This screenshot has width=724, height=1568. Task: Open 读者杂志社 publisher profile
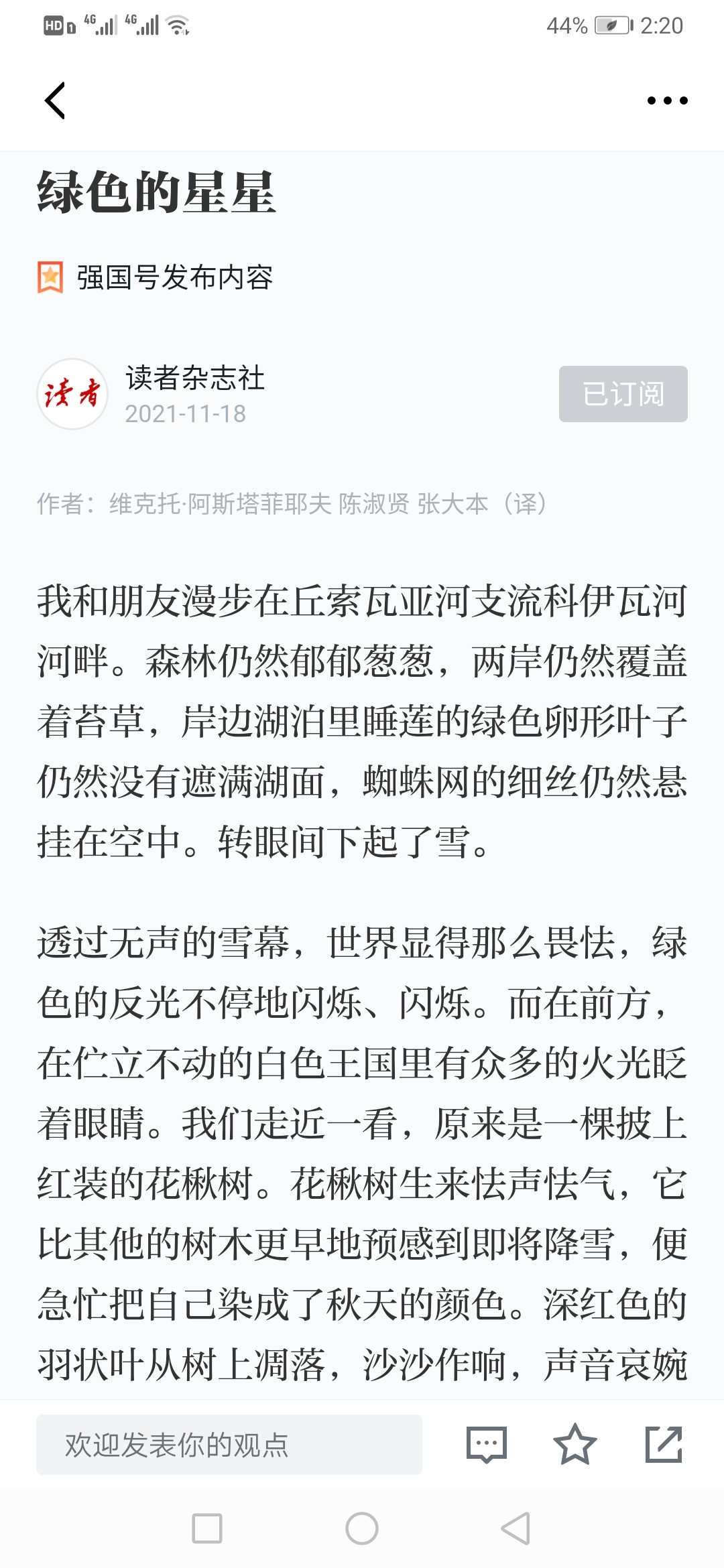(194, 377)
